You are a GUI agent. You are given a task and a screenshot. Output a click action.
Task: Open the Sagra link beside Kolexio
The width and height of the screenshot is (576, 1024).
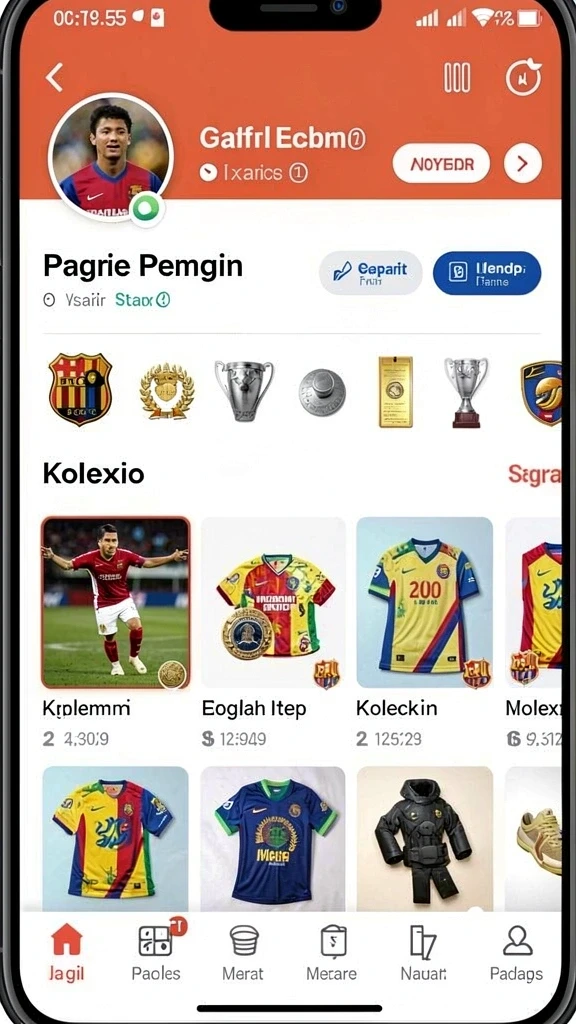[534, 475]
